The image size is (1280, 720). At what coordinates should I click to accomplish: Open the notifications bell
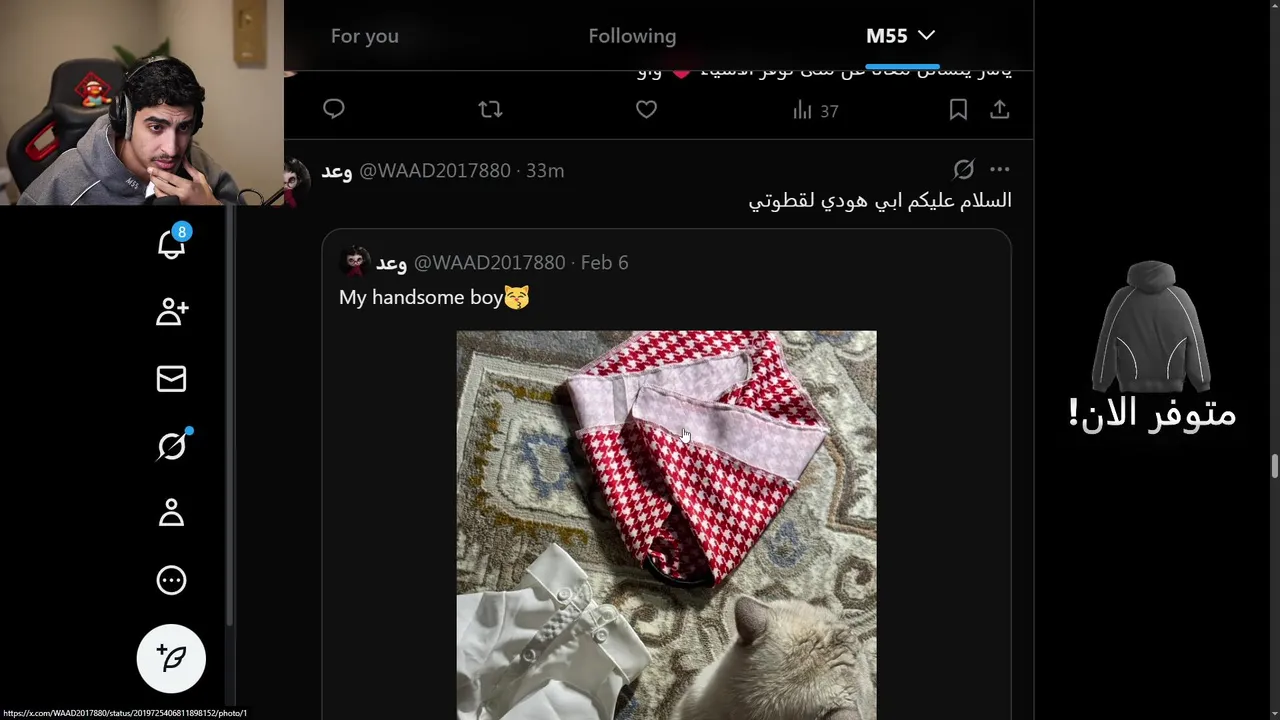pyautogui.click(x=171, y=244)
